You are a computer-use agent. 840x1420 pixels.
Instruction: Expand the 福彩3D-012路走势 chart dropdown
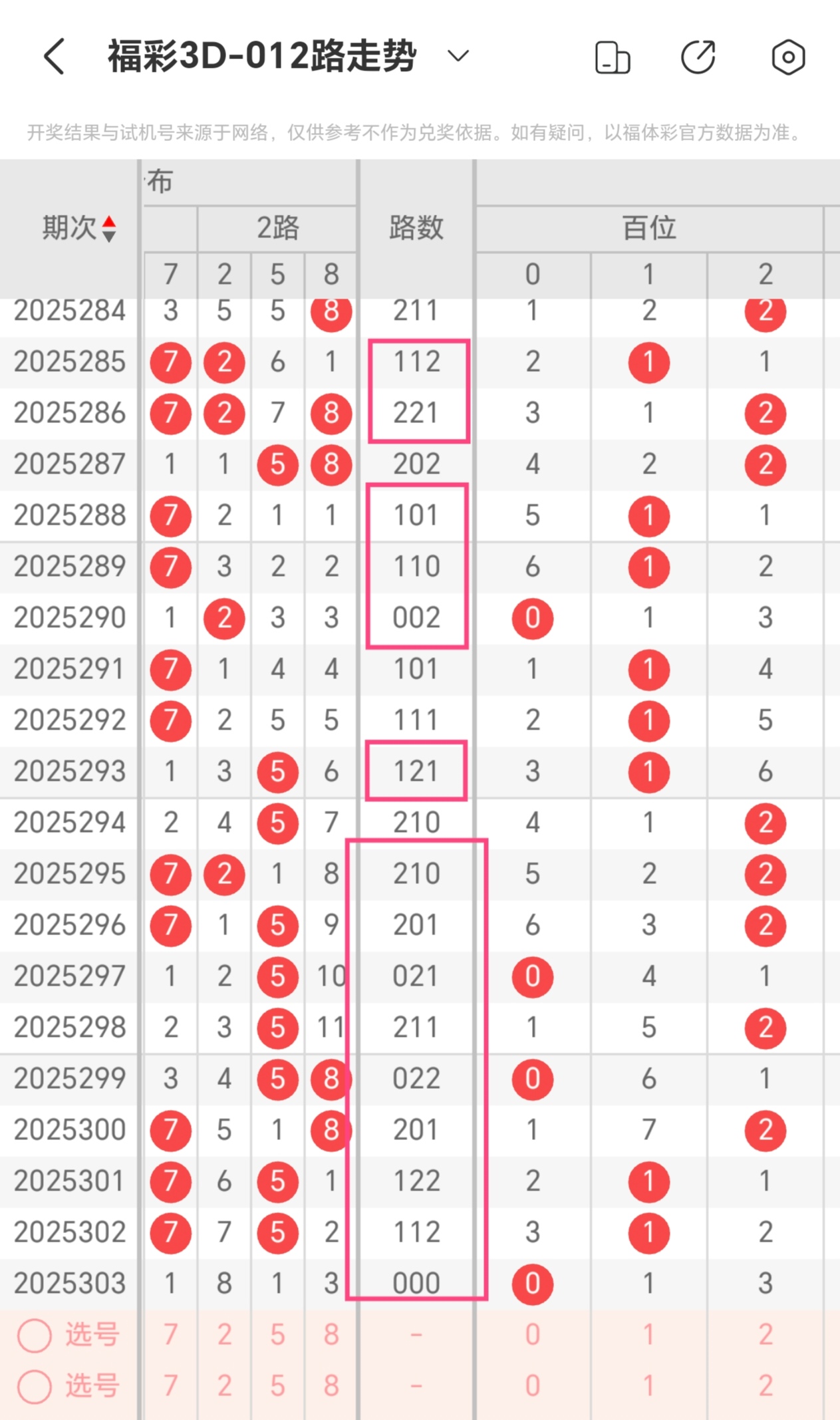458,56
